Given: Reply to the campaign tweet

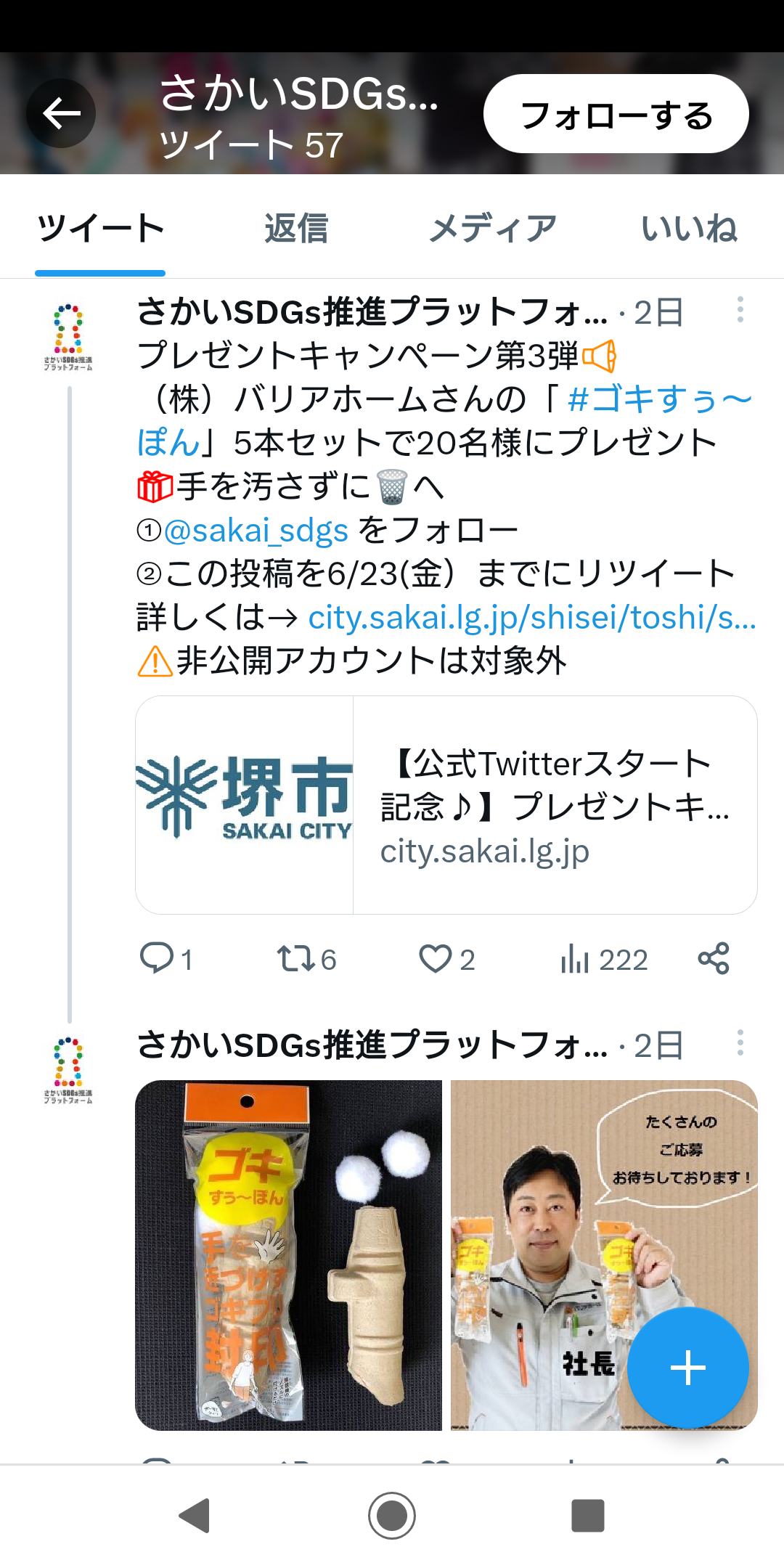Looking at the screenshot, I should click(x=156, y=958).
